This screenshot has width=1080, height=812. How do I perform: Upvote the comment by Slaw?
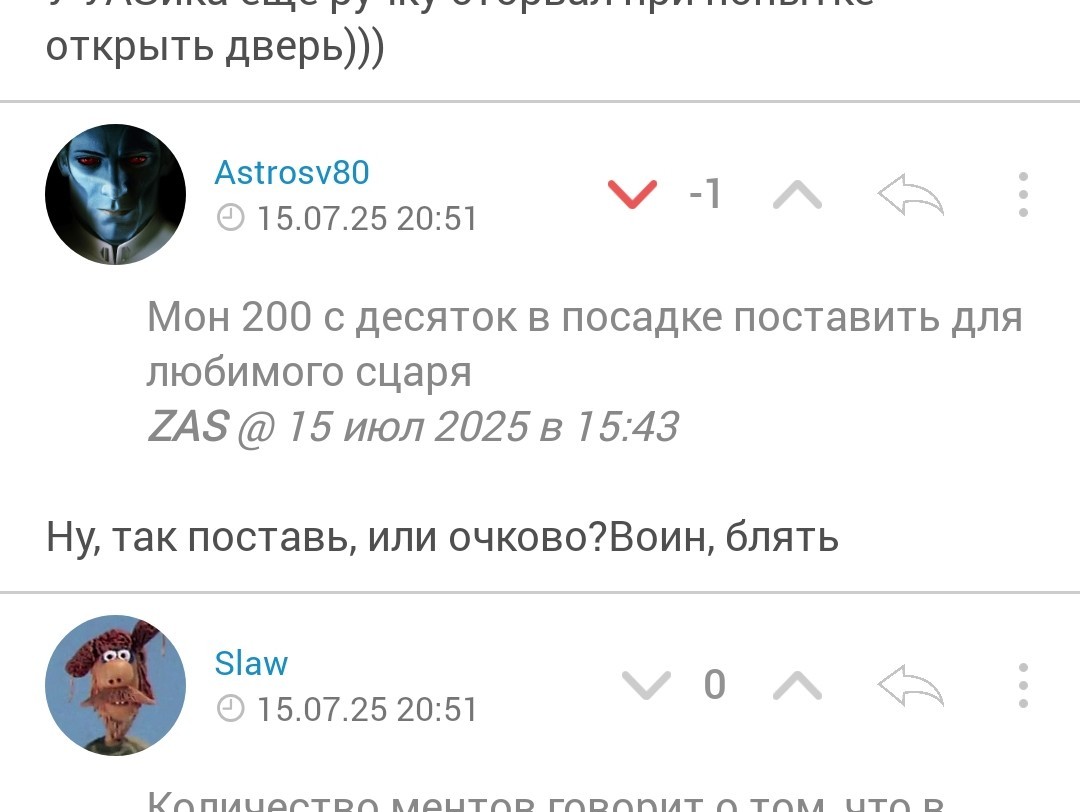pos(797,685)
